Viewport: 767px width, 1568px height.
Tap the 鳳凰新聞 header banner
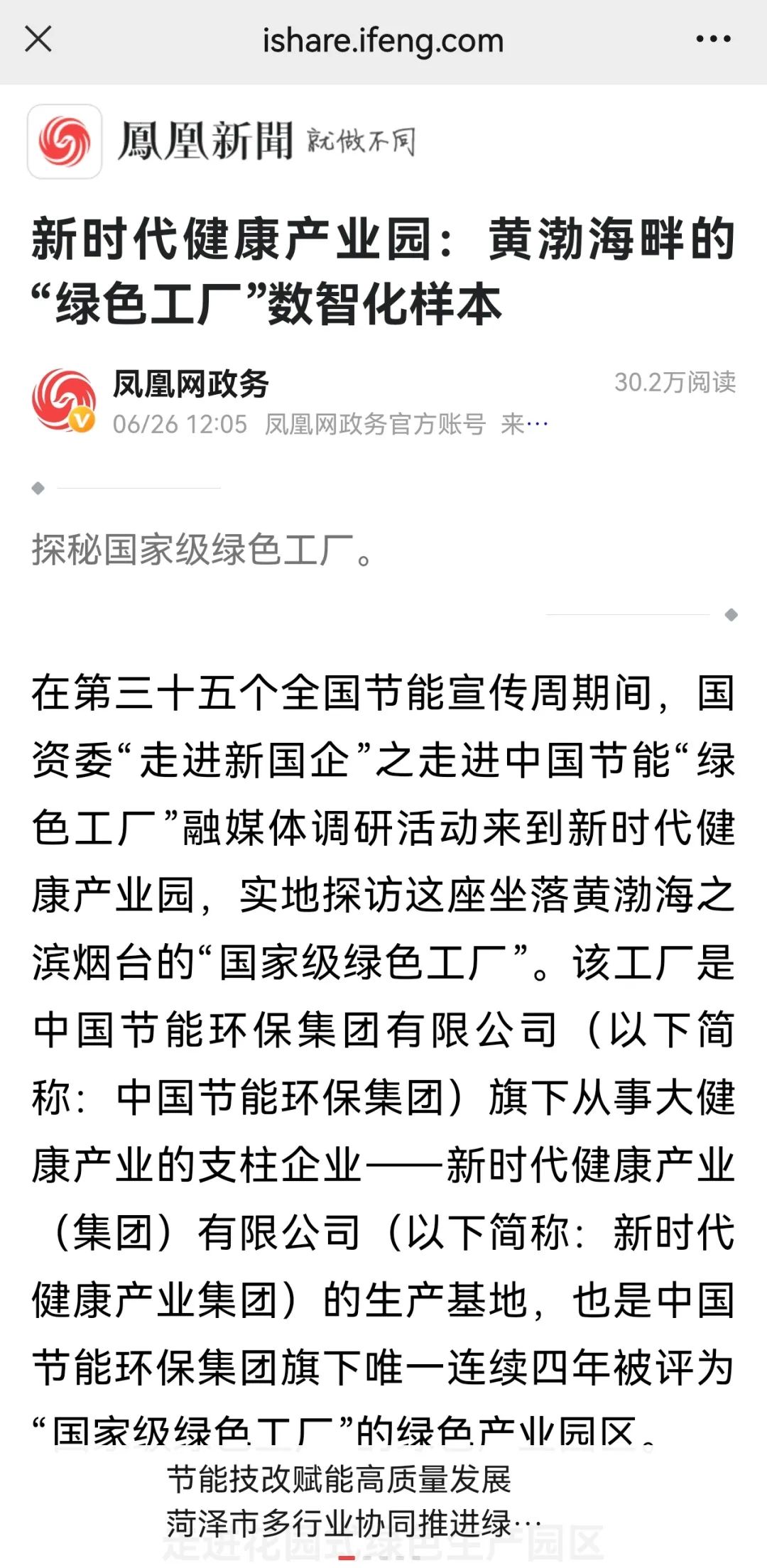coord(222,141)
